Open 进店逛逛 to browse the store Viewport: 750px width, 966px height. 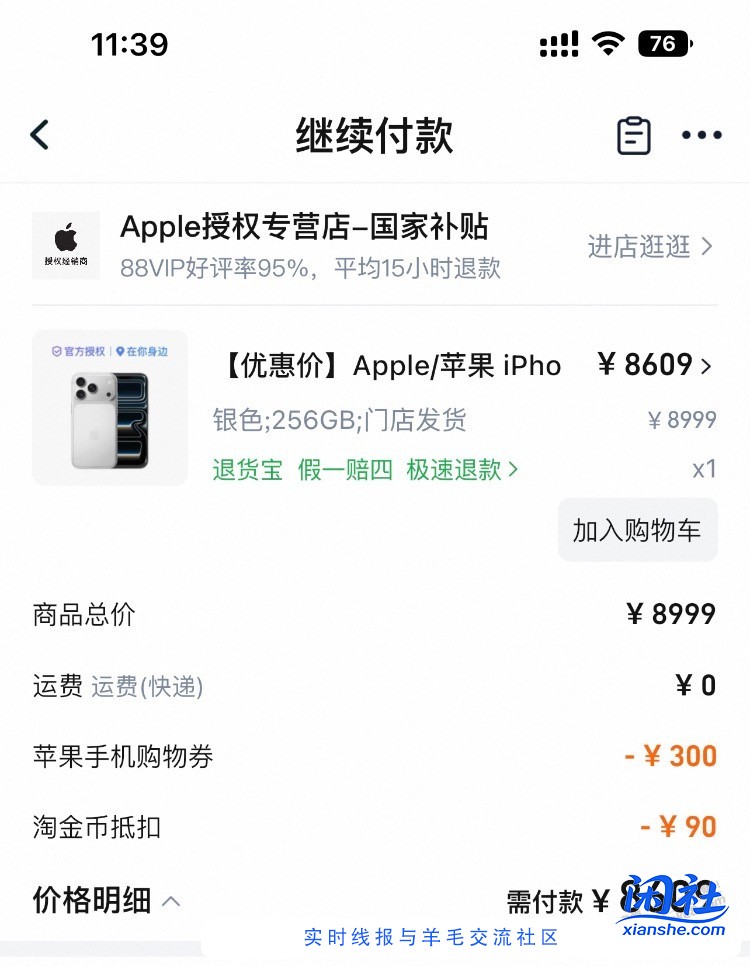(x=640, y=246)
